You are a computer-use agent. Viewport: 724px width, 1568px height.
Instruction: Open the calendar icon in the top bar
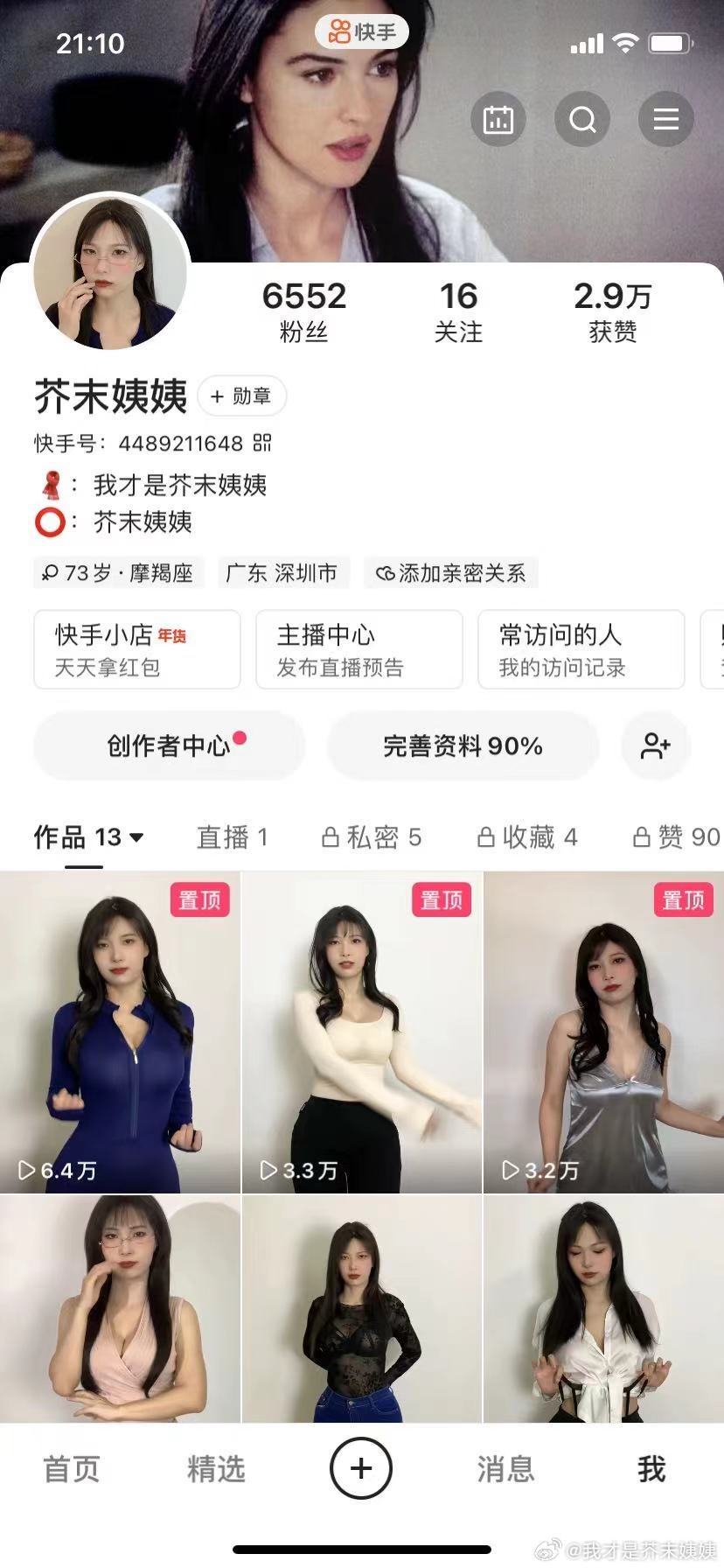click(498, 120)
